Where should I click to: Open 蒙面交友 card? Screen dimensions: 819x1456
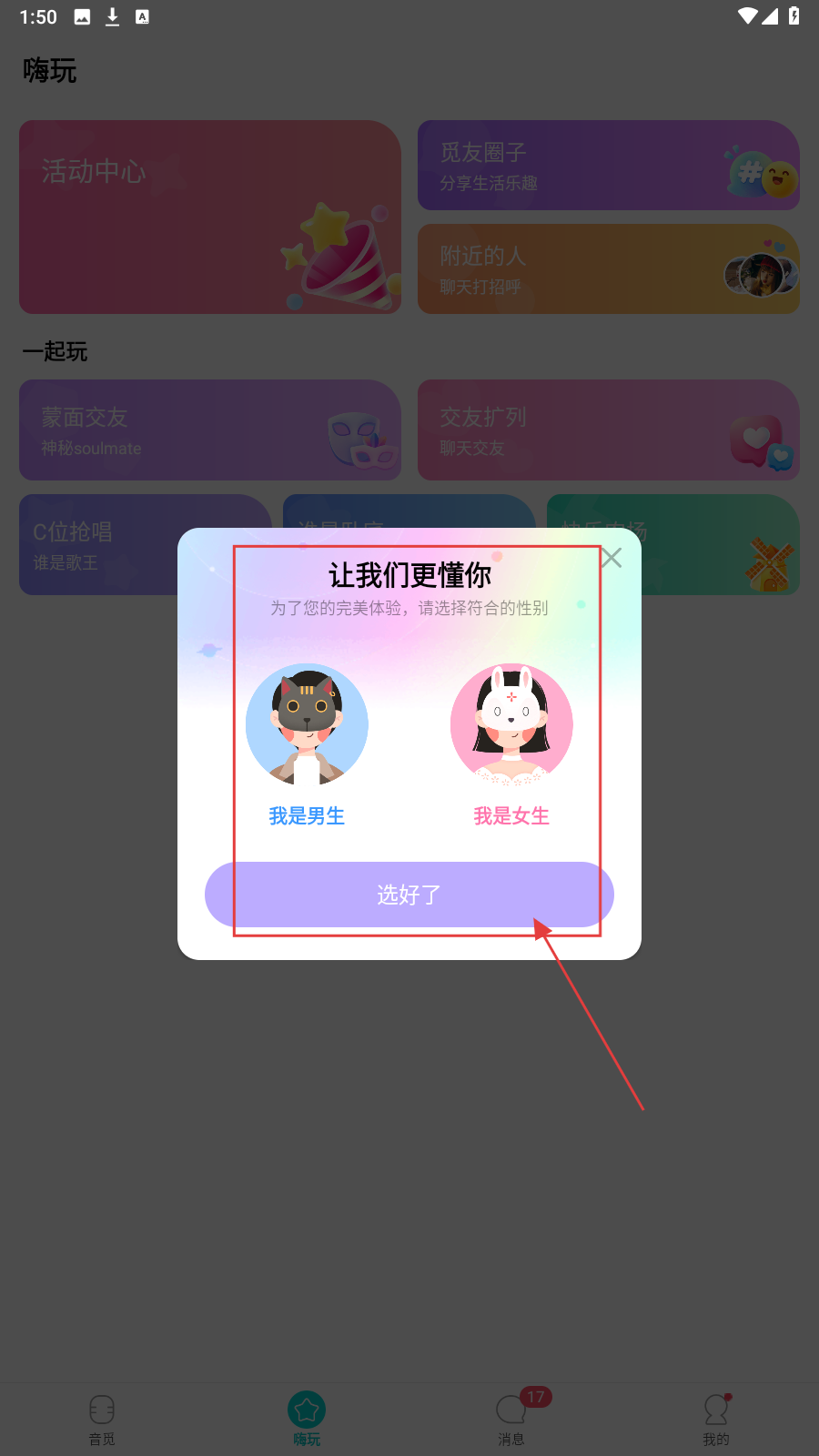point(210,430)
